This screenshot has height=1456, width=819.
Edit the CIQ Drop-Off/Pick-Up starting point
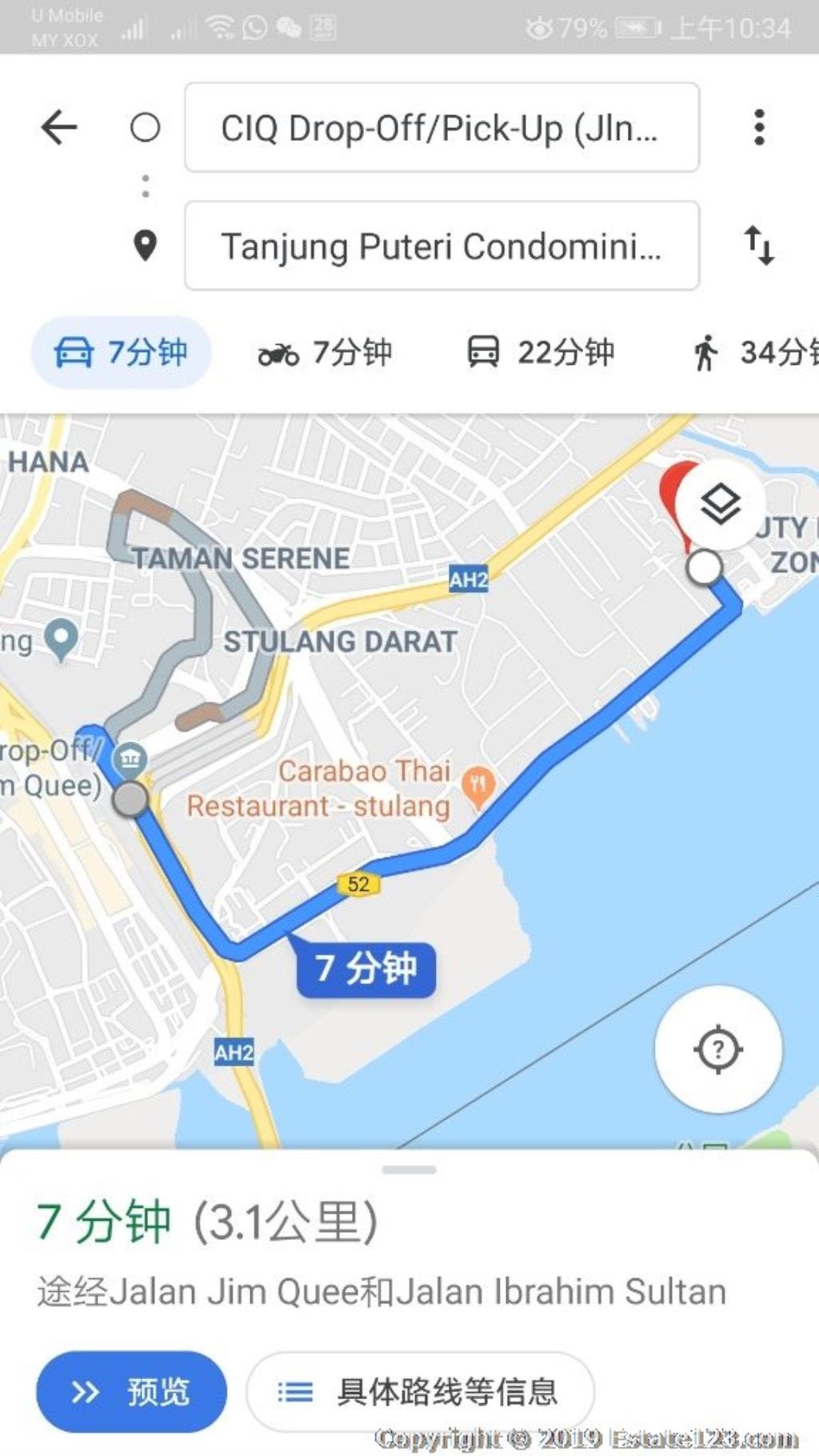tap(441, 127)
